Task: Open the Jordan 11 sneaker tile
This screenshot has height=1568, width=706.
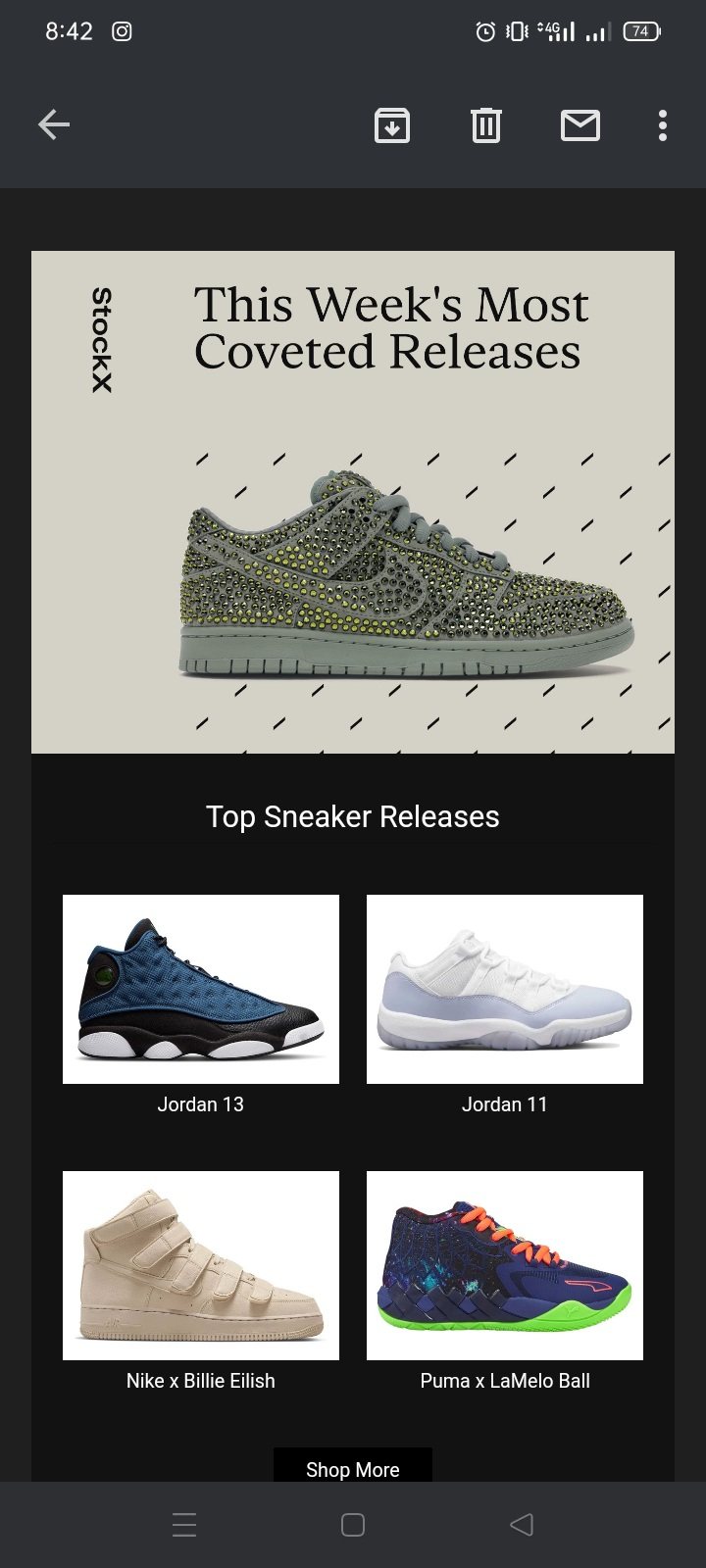Action: (x=505, y=989)
